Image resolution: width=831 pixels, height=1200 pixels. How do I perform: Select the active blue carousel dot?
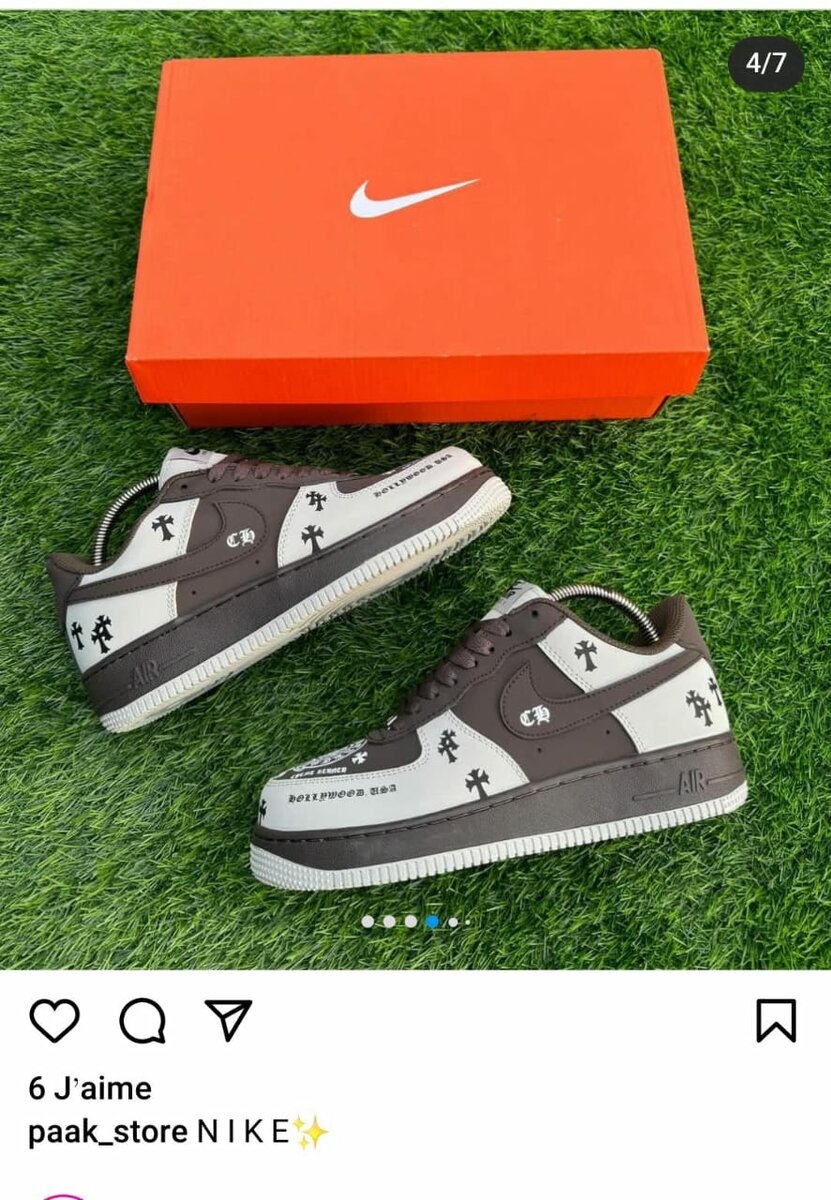tap(431, 921)
